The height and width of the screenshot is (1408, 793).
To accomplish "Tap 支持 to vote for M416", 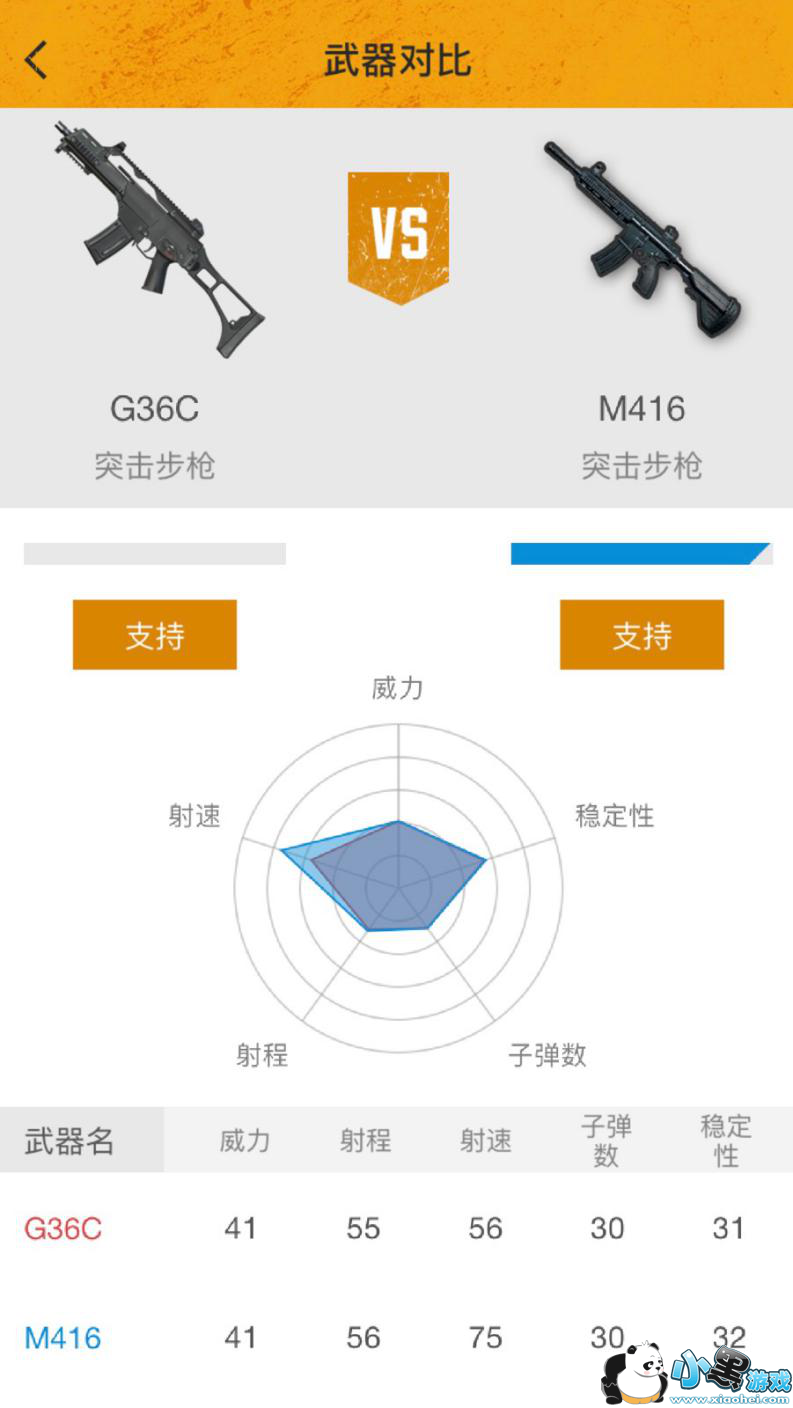I will pyautogui.click(x=641, y=635).
